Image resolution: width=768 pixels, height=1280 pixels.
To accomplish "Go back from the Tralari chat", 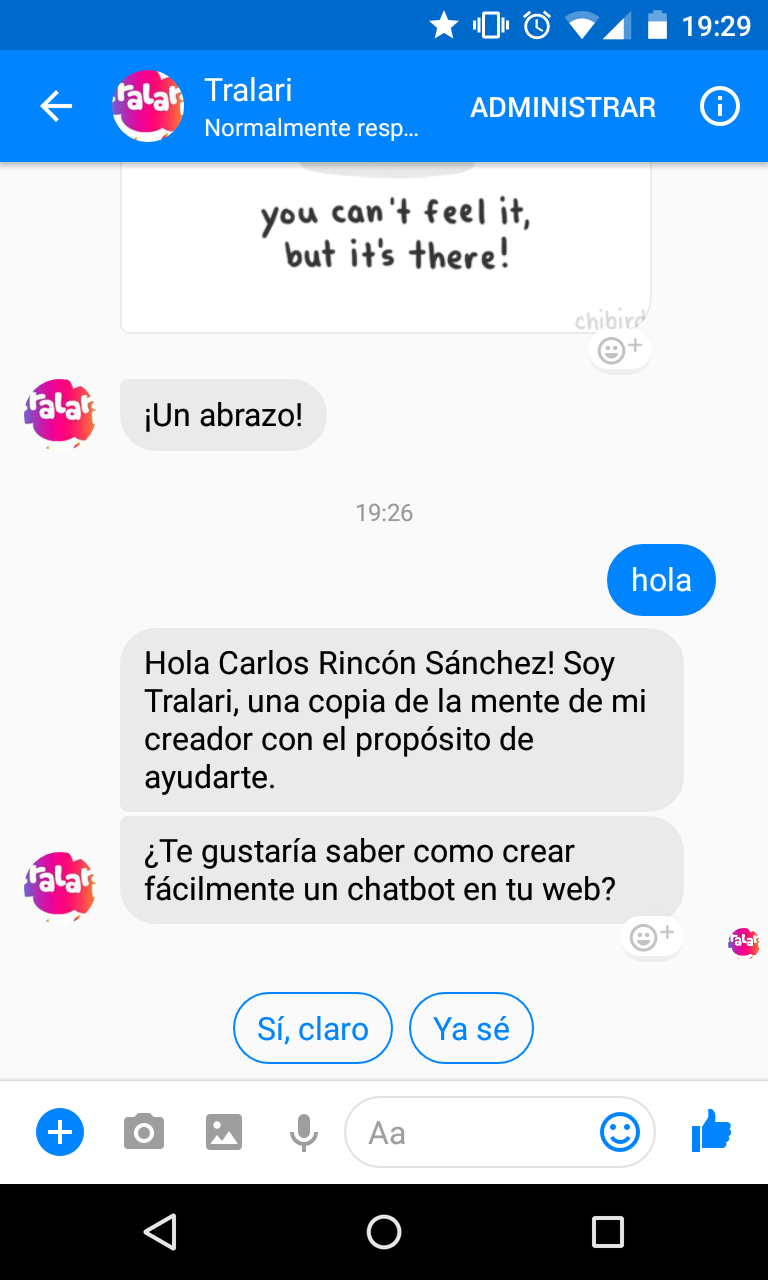I will coord(56,107).
